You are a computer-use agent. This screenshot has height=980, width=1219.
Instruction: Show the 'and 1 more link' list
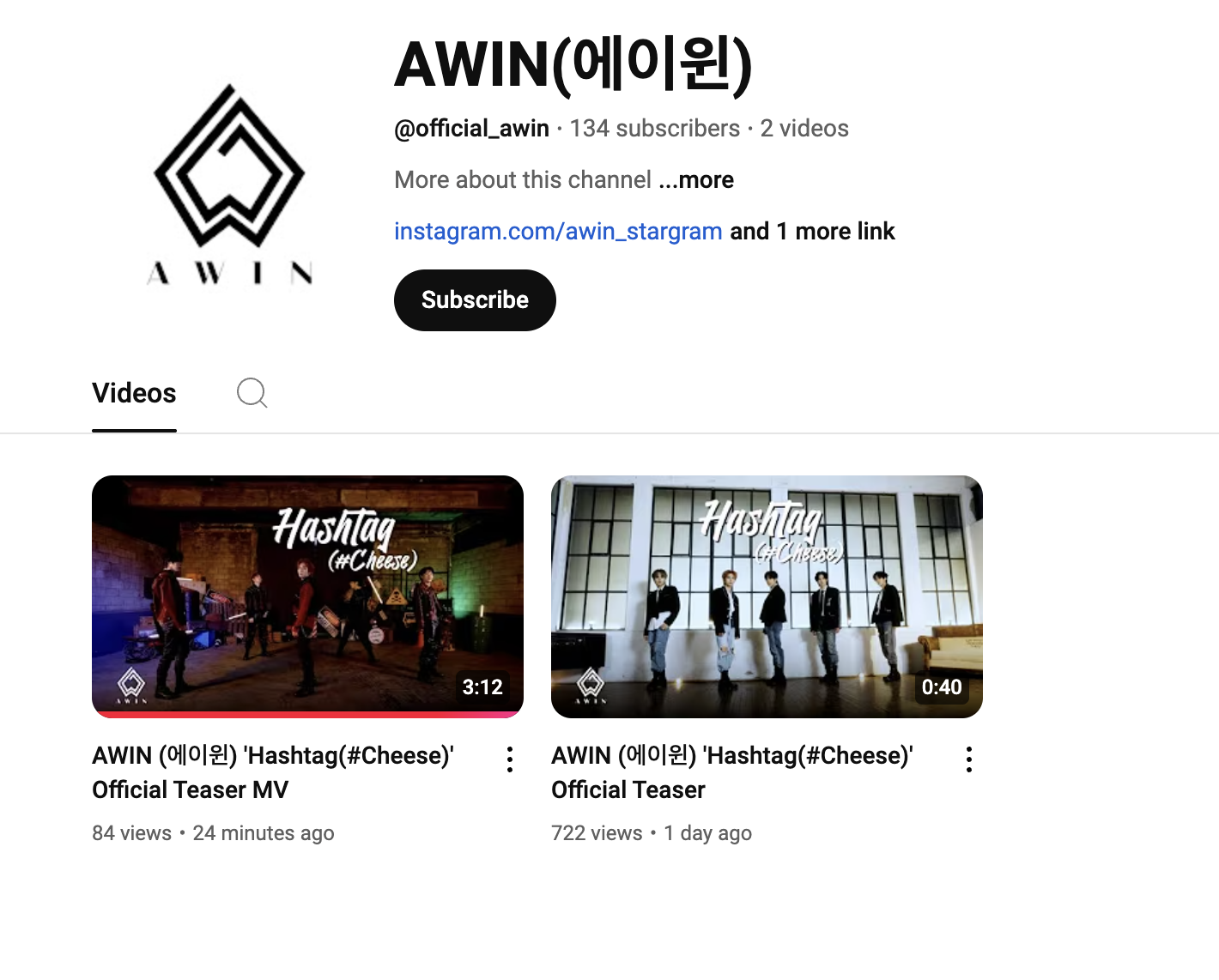coord(812,232)
